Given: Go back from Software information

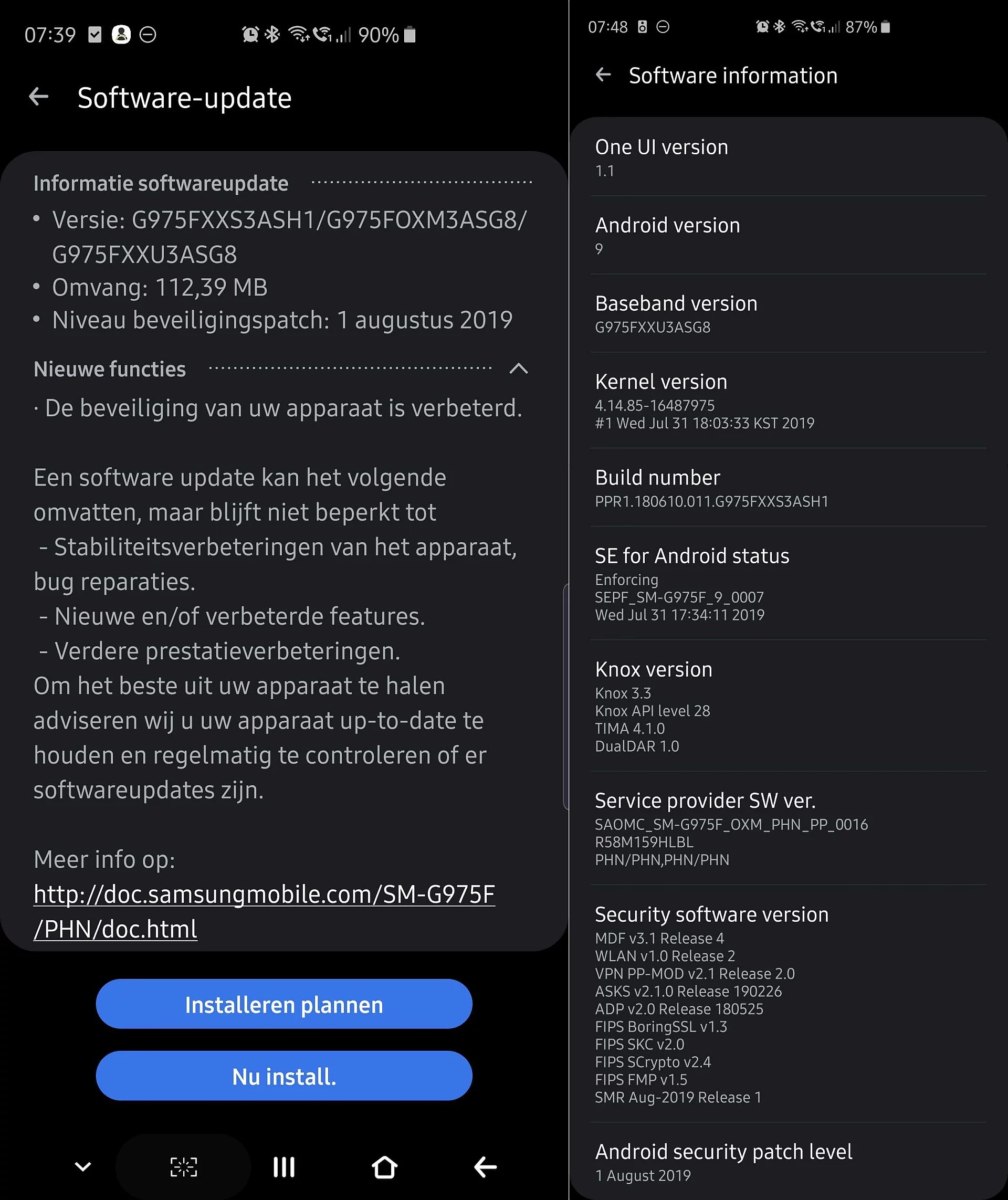Looking at the screenshot, I should (x=603, y=75).
